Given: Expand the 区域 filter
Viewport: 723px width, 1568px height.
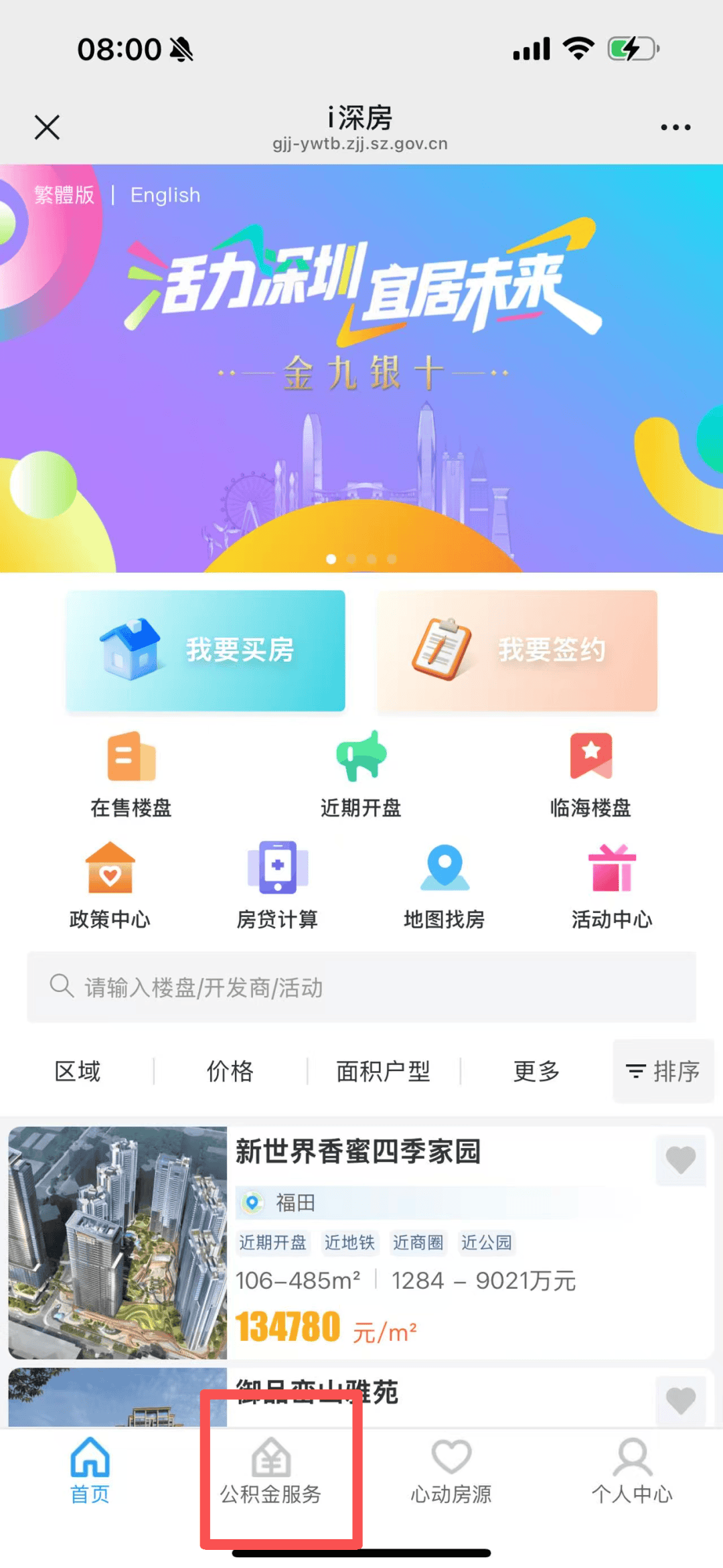Looking at the screenshot, I should coord(78,1071).
